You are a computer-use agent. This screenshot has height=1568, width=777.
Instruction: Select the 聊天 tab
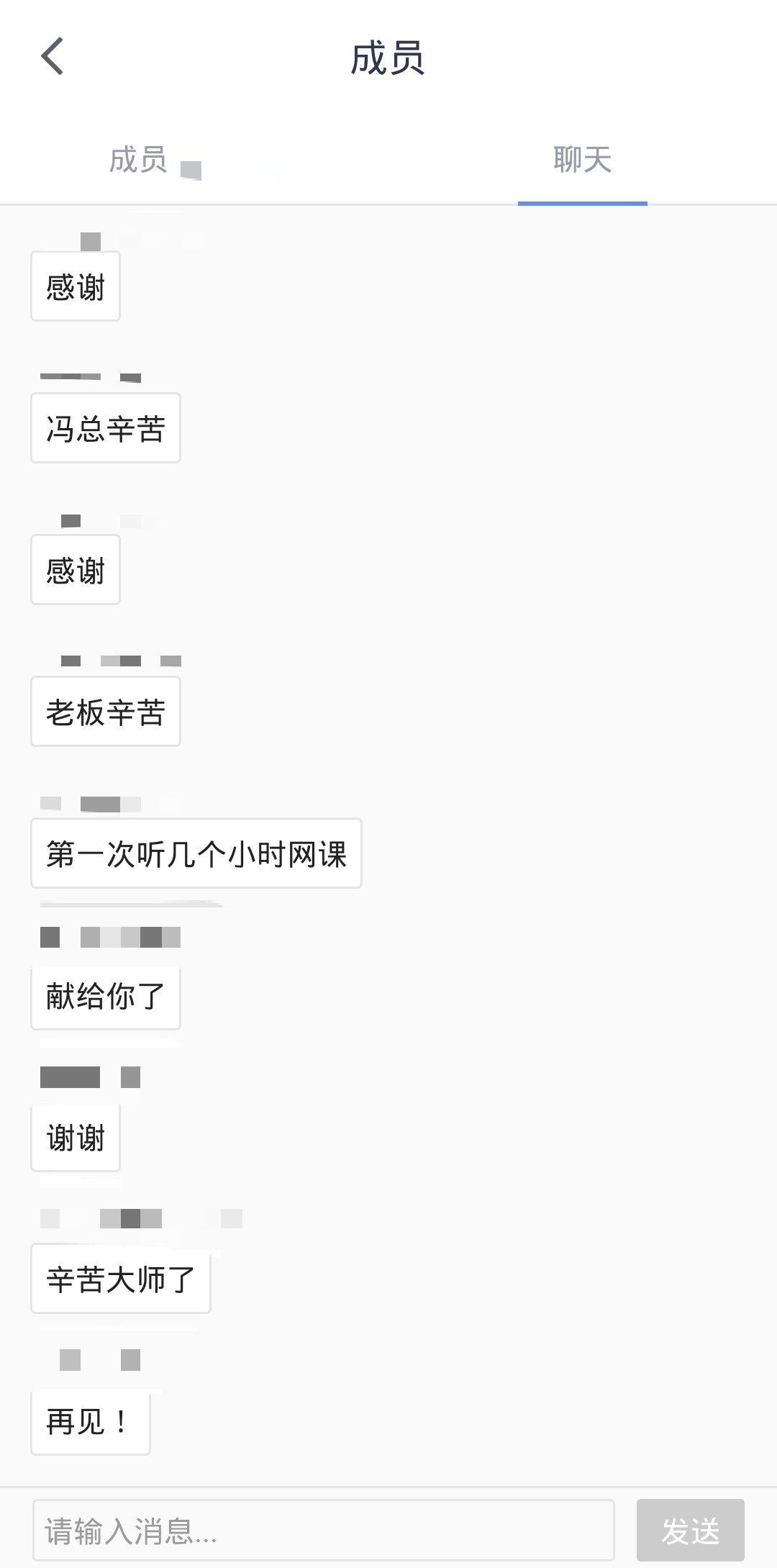click(x=582, y=160)
